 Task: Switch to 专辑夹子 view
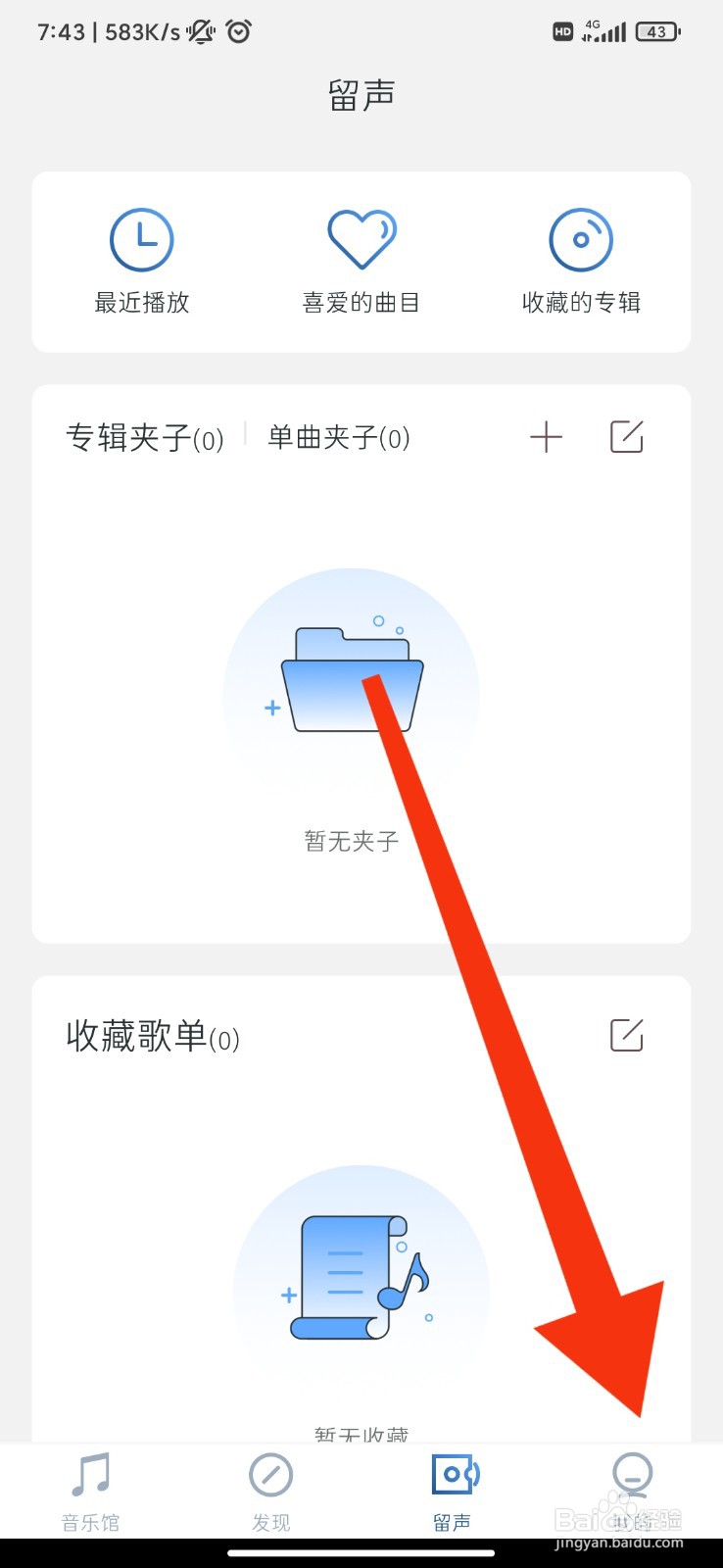tap(144, 437)
